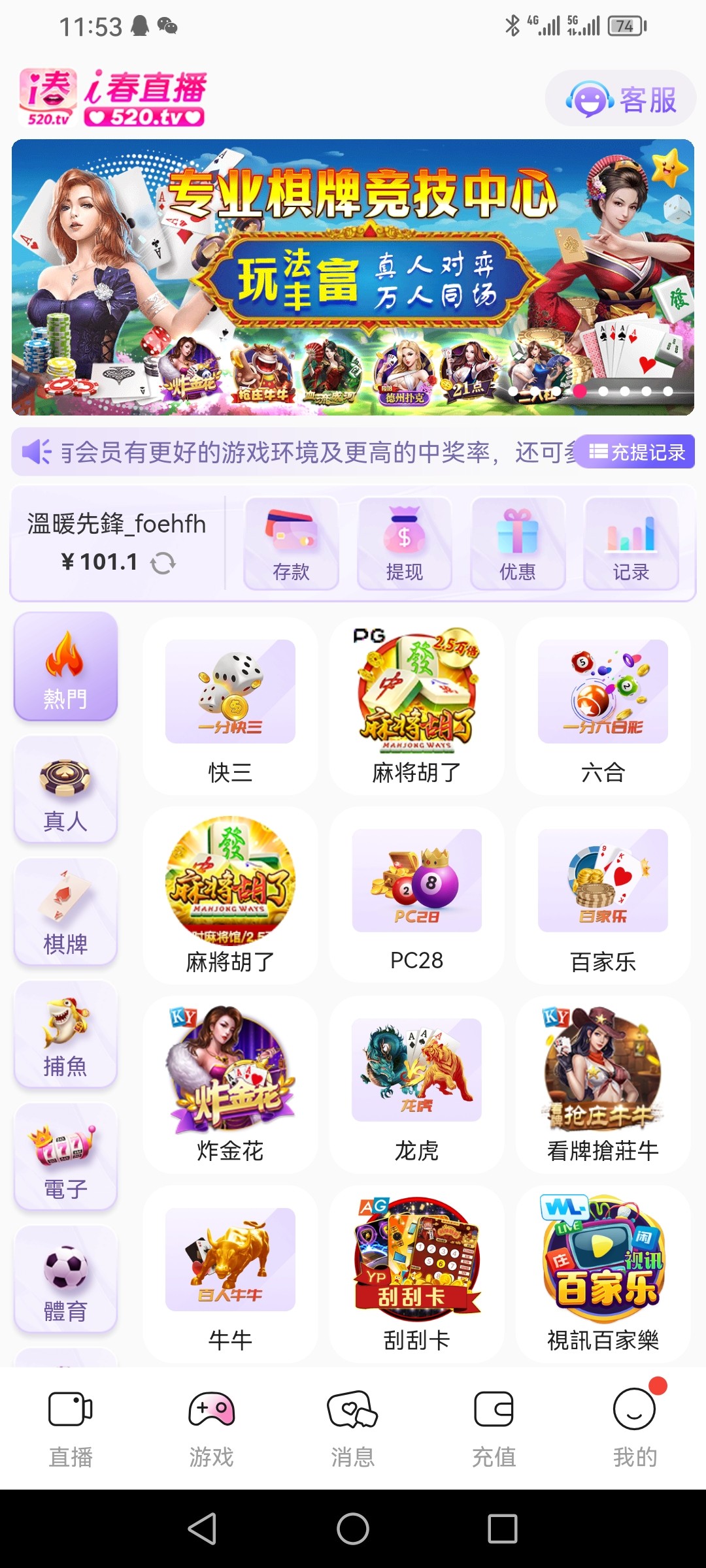706x1568 pixels.
Task: Open 充提记录 records
Action: click(x=636, y=452)
